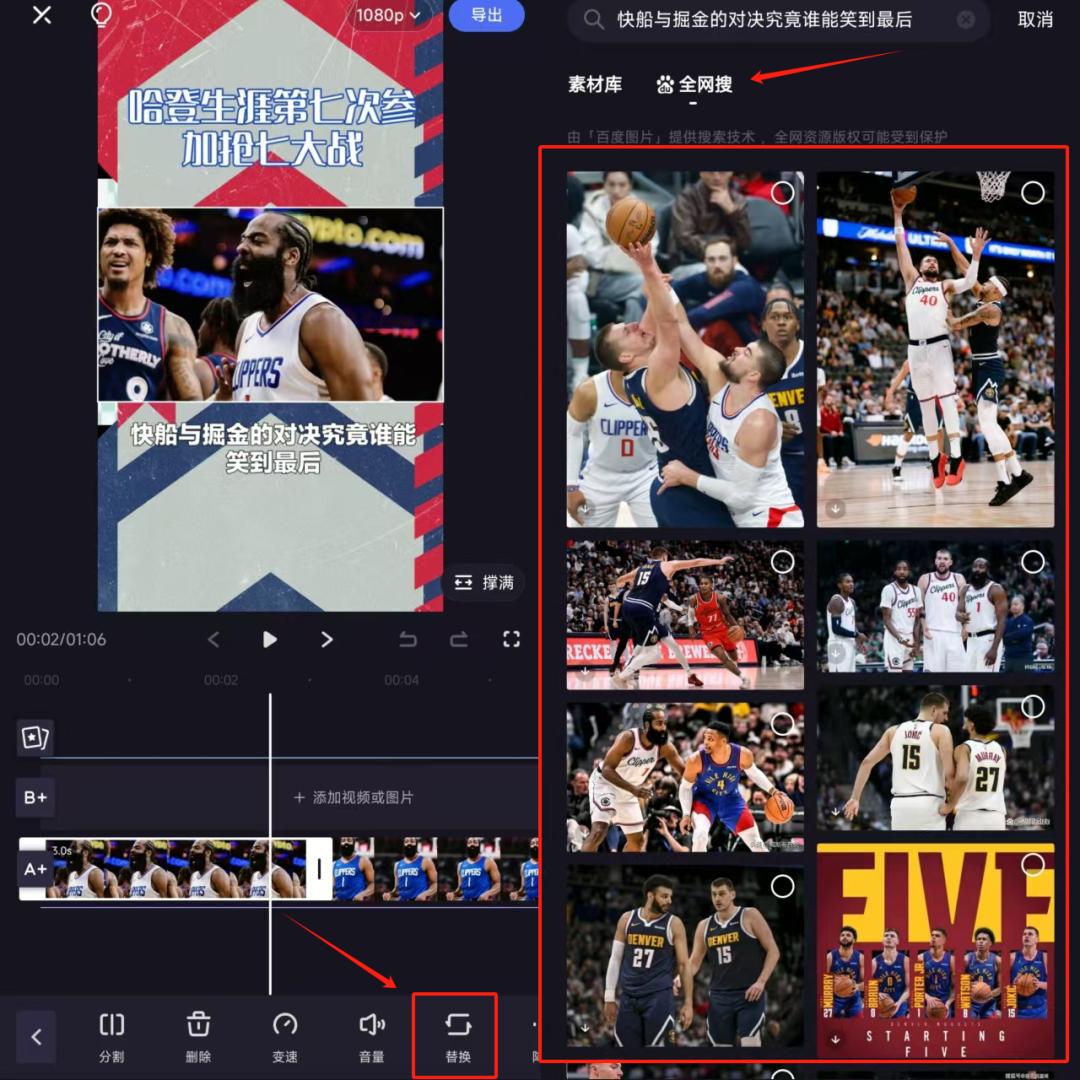1080x1080 pixels.
Task: Open the 1080p resolution dropdown
Action: pos(388,15)
